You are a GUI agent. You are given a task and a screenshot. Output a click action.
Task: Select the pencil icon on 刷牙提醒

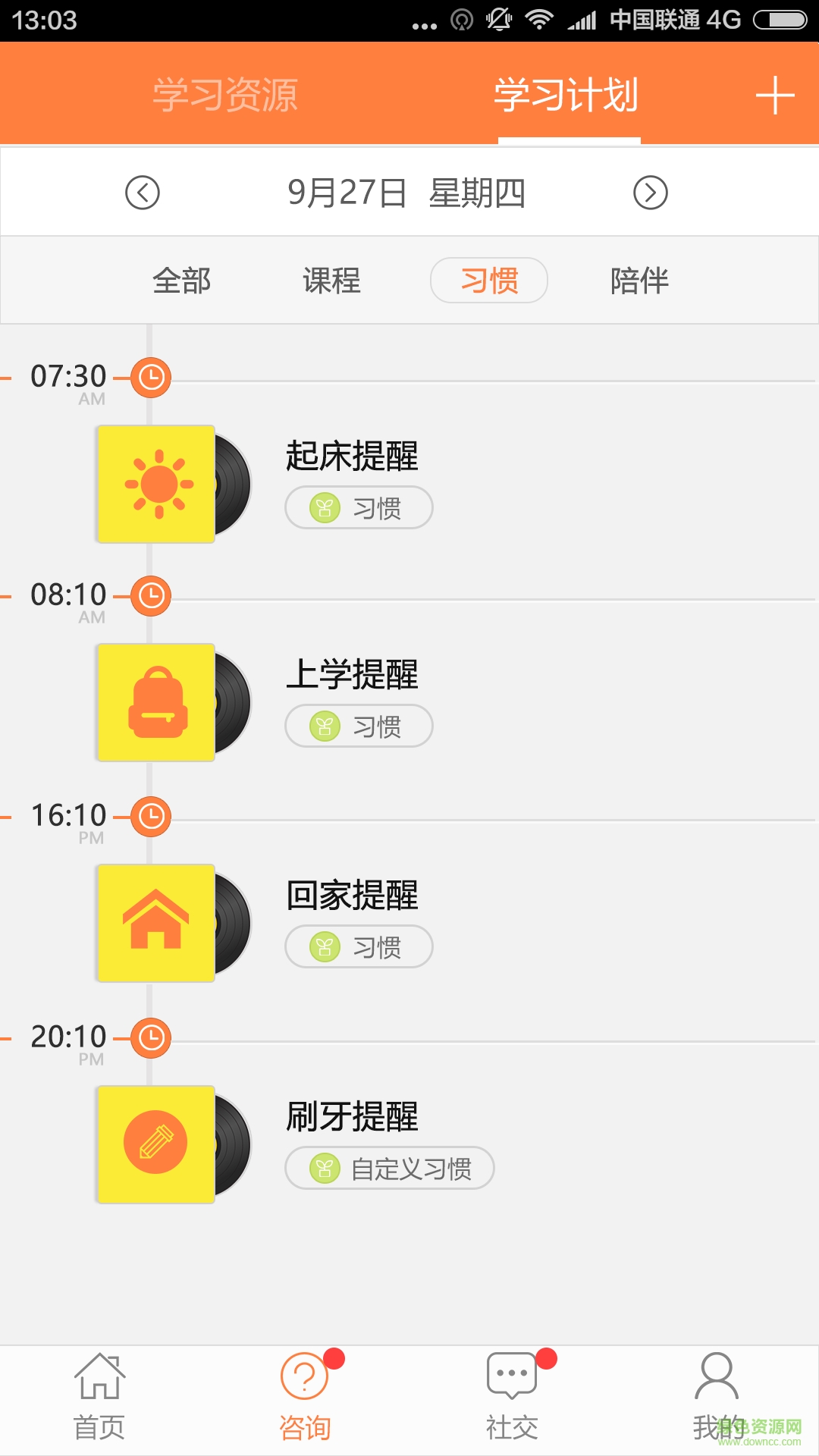(x=155, y=1143)
